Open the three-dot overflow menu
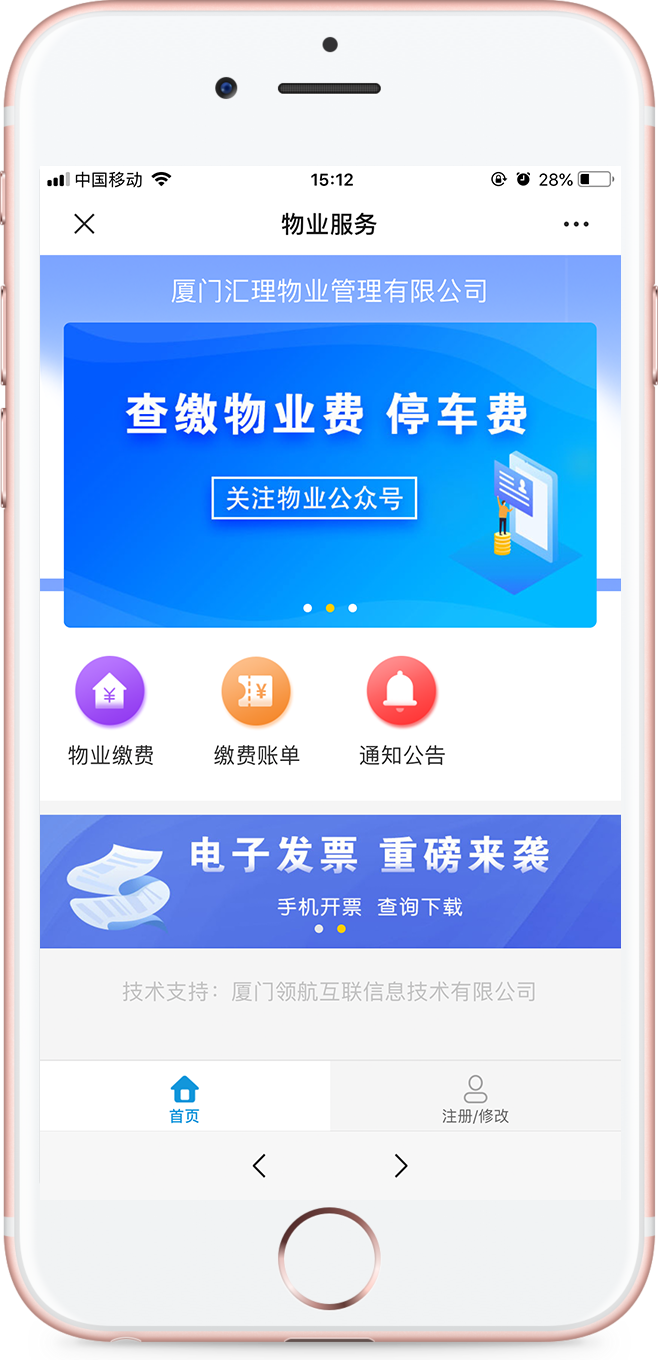The height and width of the screenshot is (1360, 658). click(576, 224)
